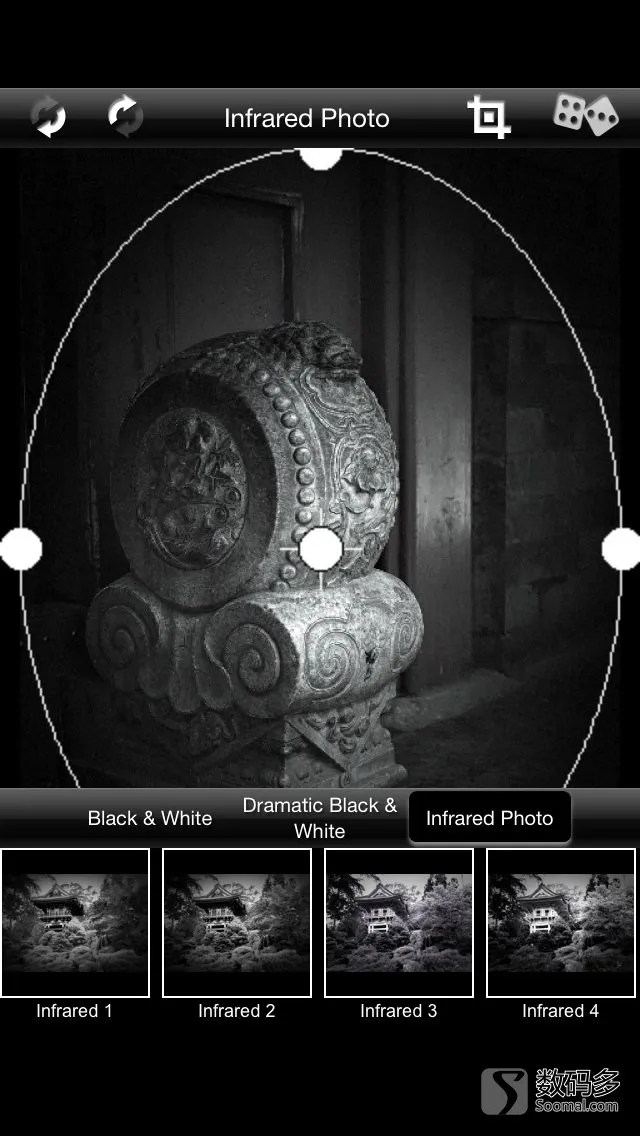
Task: Choose the Infrared 4 preset
Action: click(561, 923)
